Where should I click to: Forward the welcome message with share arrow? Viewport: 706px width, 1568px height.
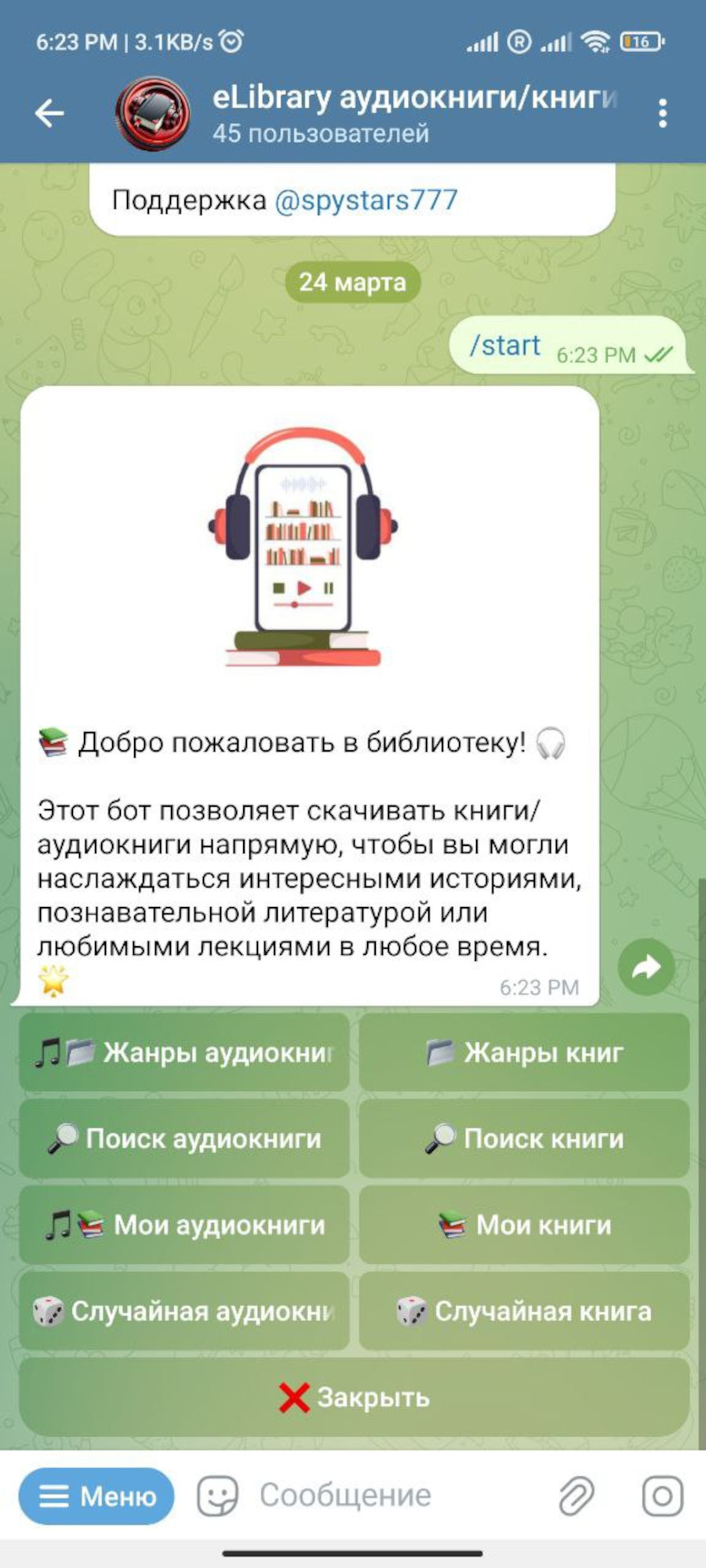[646, 967]
